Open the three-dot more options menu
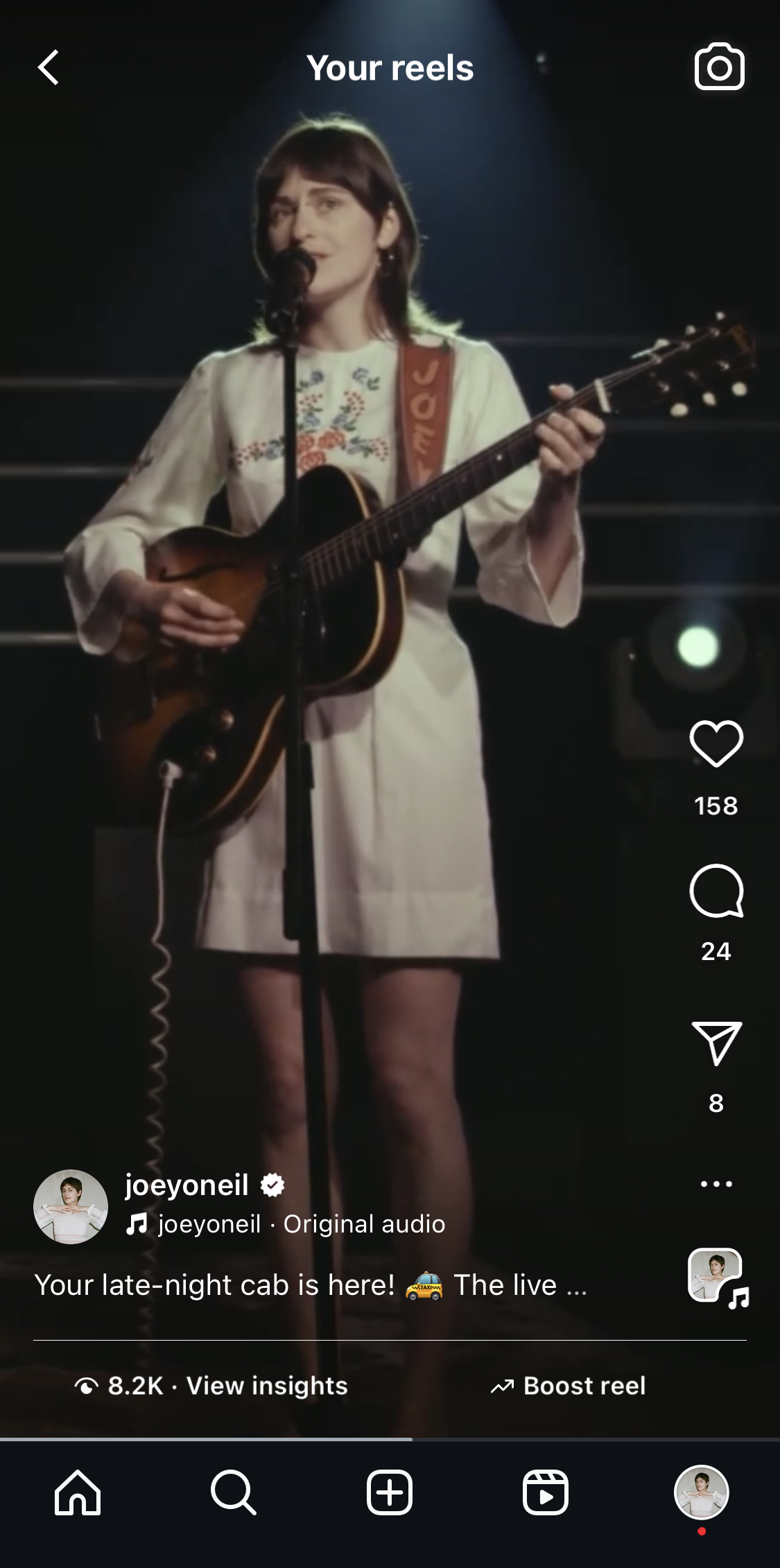 click(x=716, y=1183)
